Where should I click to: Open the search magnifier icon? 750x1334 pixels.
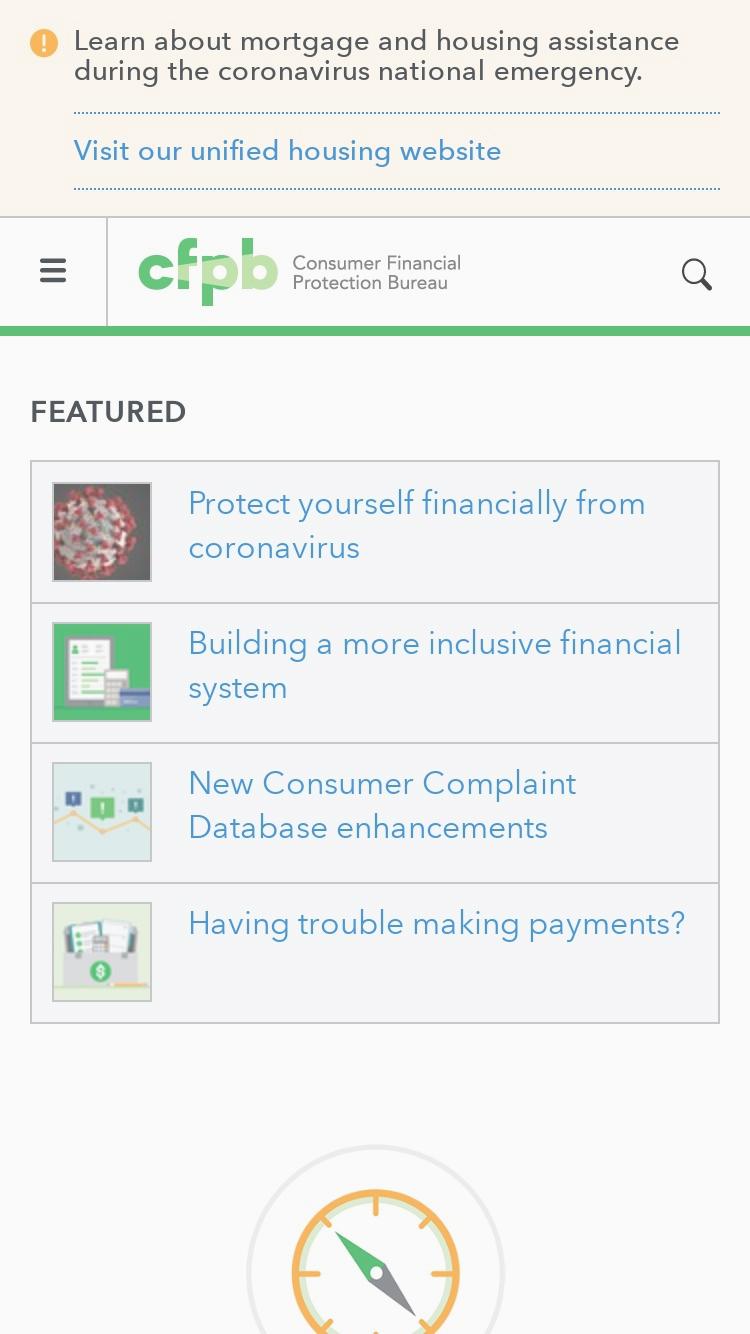tap(697, 274)
